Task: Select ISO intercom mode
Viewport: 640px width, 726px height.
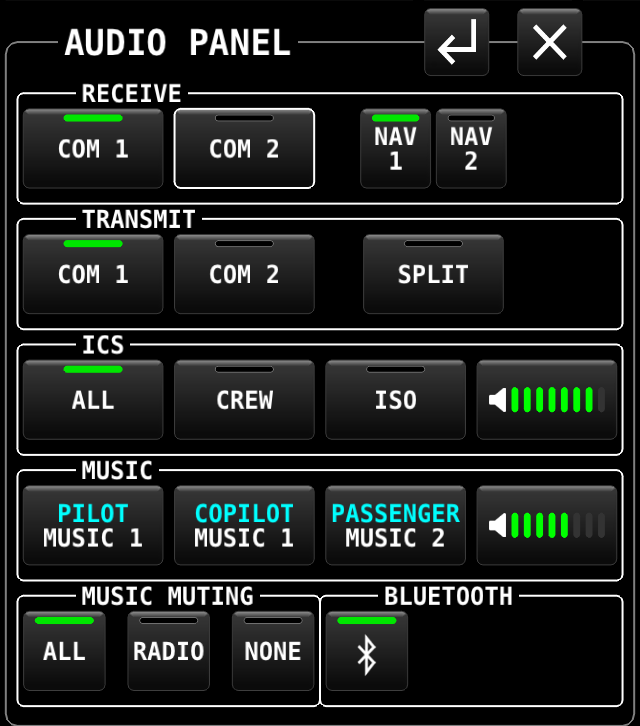Action: click(395, 400)
